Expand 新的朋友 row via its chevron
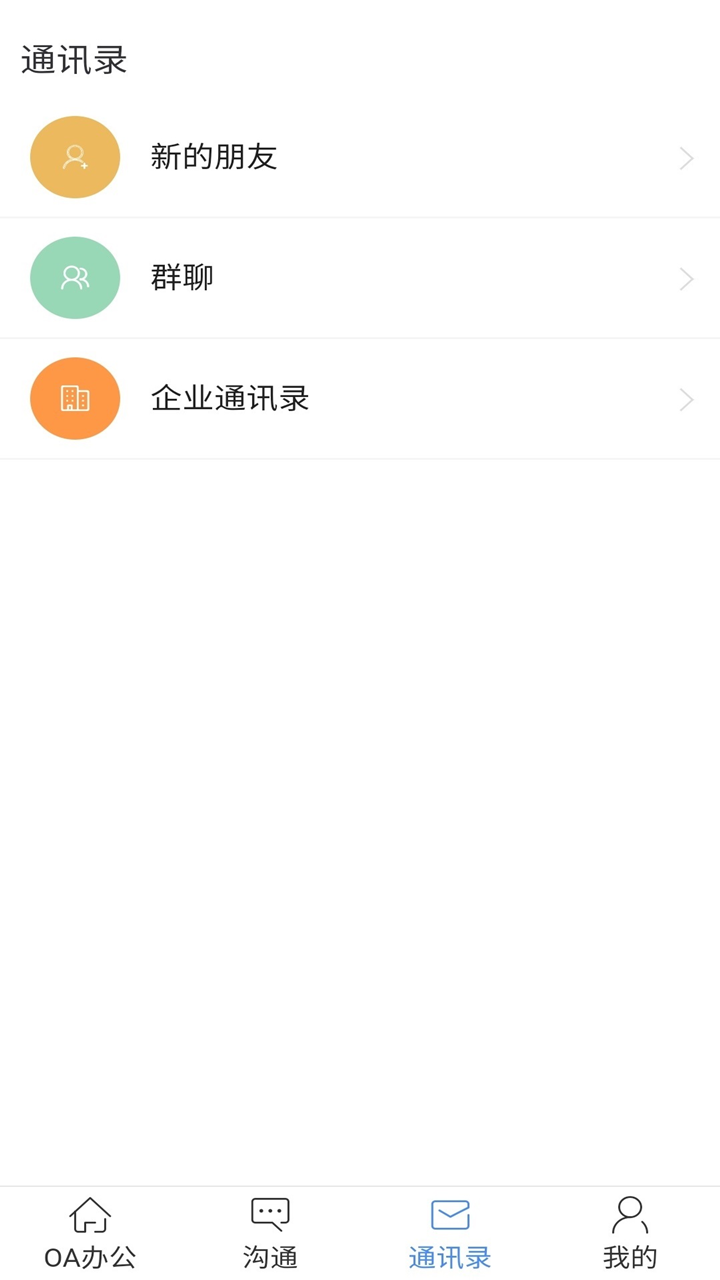Viewport: 720px width, 1280px height. (x=686, y=157)
